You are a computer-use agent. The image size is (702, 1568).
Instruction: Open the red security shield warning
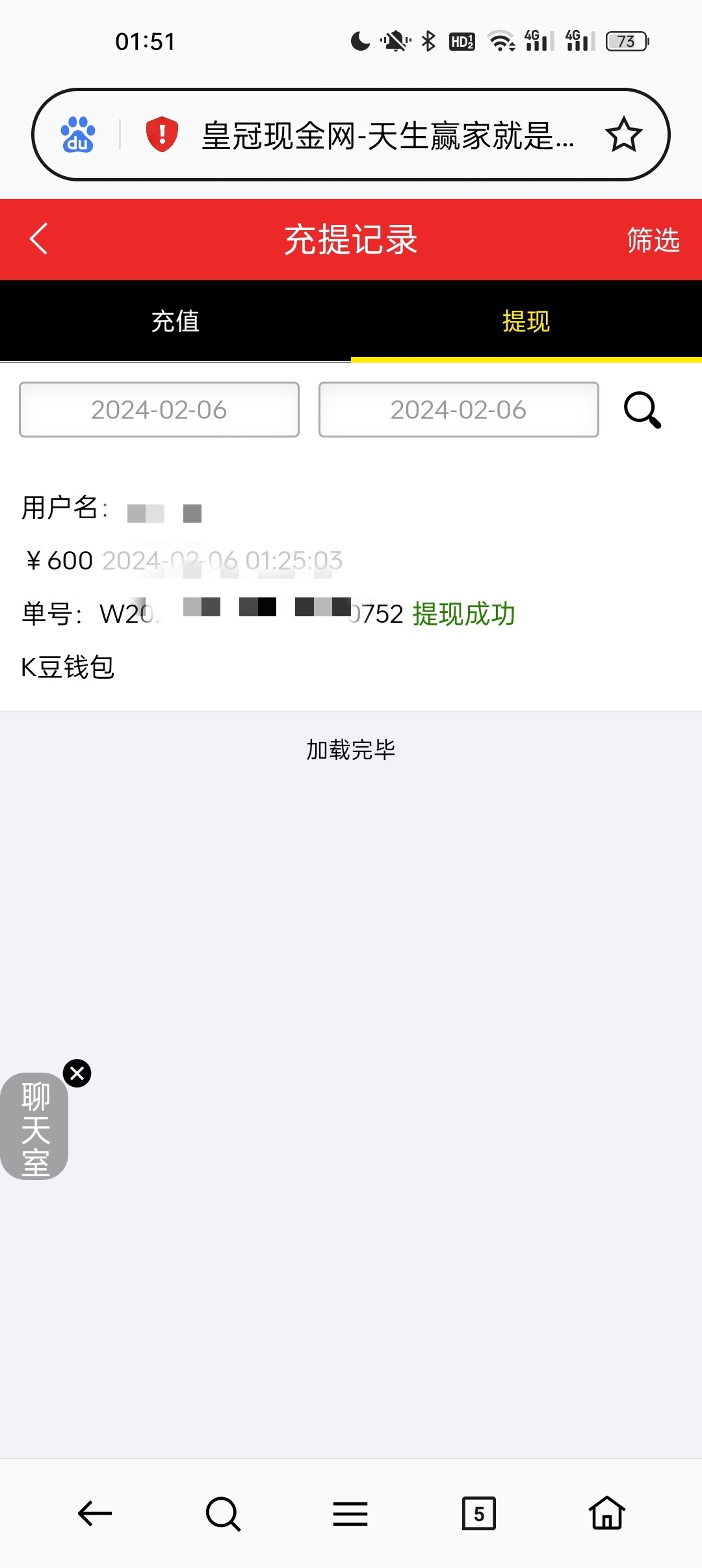tap(162, 135)
